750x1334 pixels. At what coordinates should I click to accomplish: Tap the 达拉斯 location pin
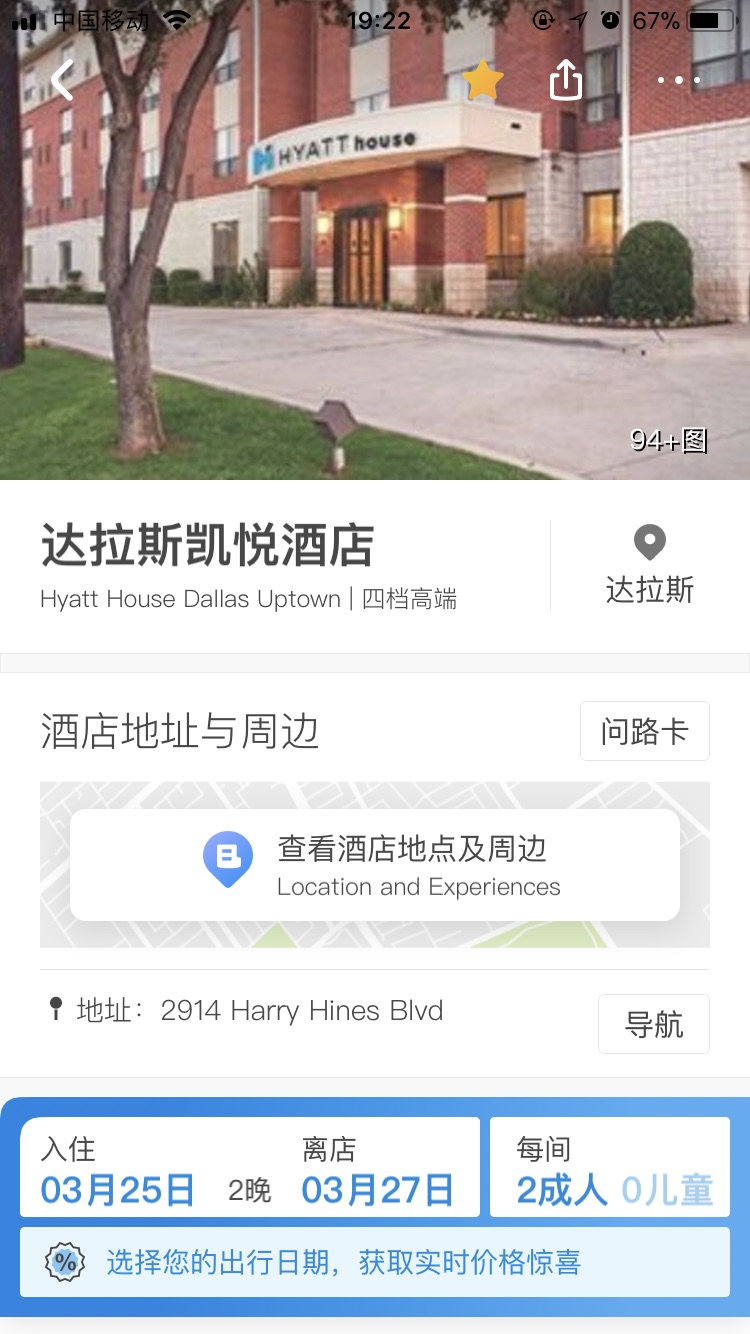click(x=649, y=565)
